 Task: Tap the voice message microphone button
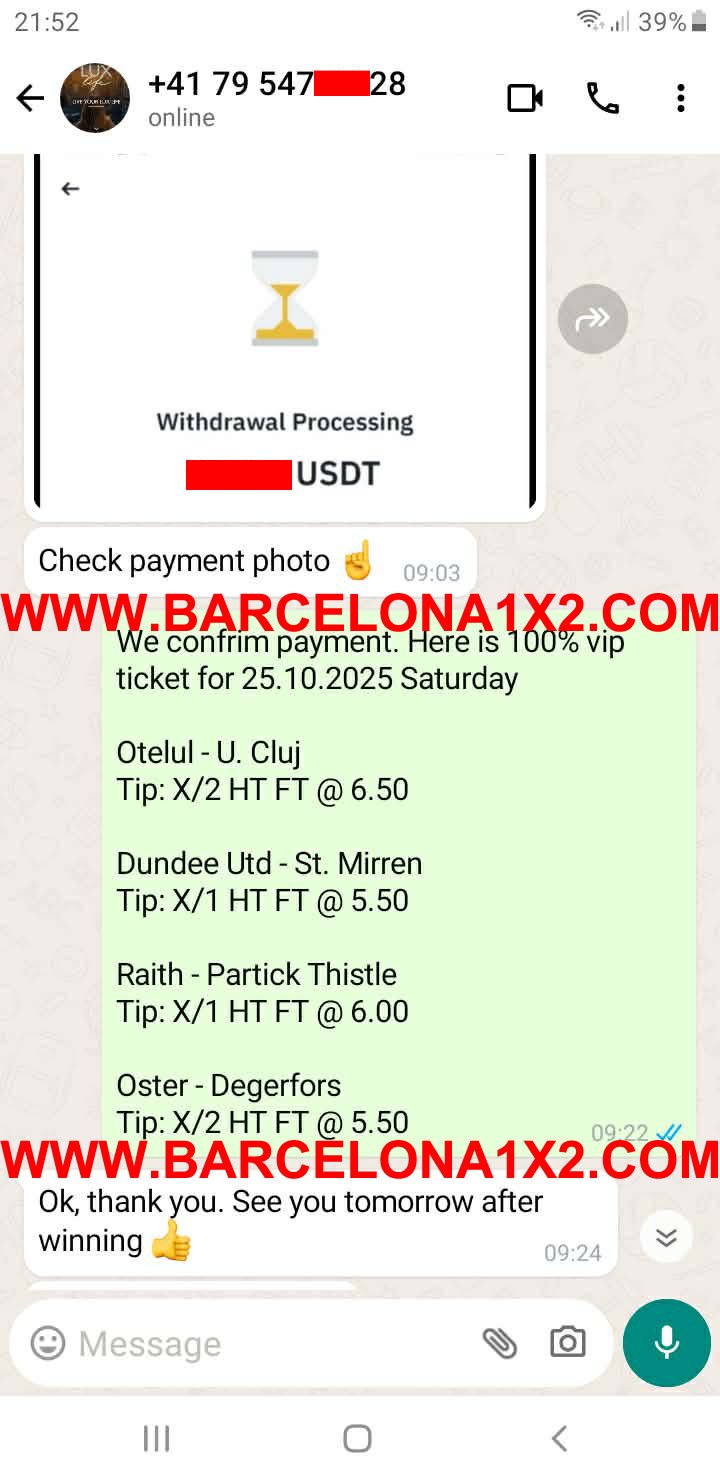[x=666, y=1343]
